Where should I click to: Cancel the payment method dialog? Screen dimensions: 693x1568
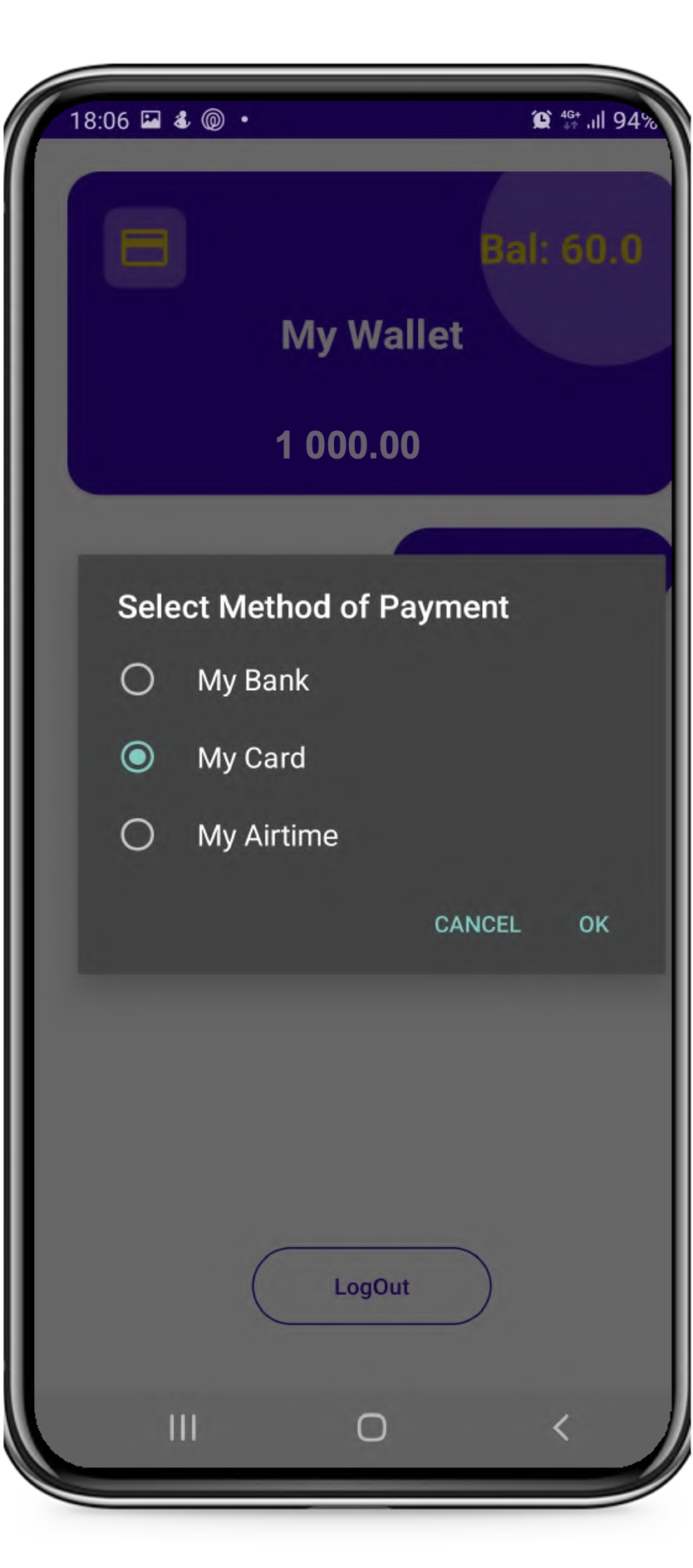click(477, 924)
